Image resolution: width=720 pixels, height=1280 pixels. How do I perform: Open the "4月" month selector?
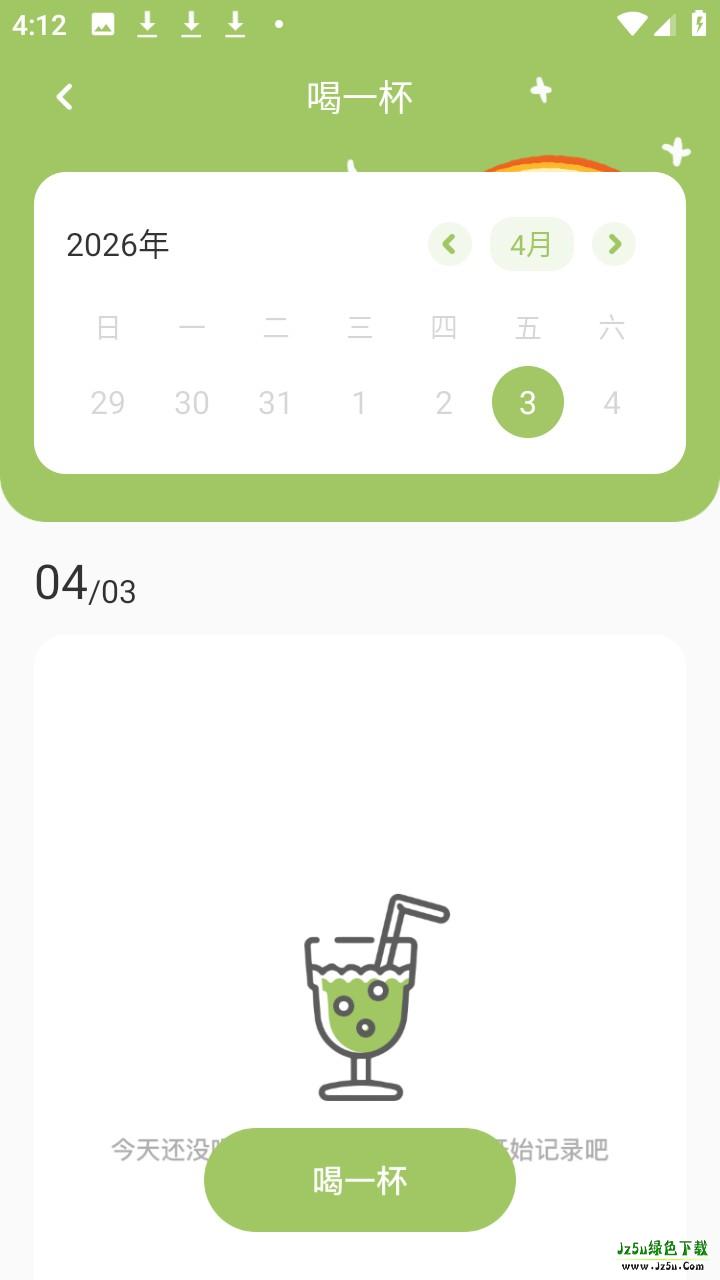tap(531, 244)
